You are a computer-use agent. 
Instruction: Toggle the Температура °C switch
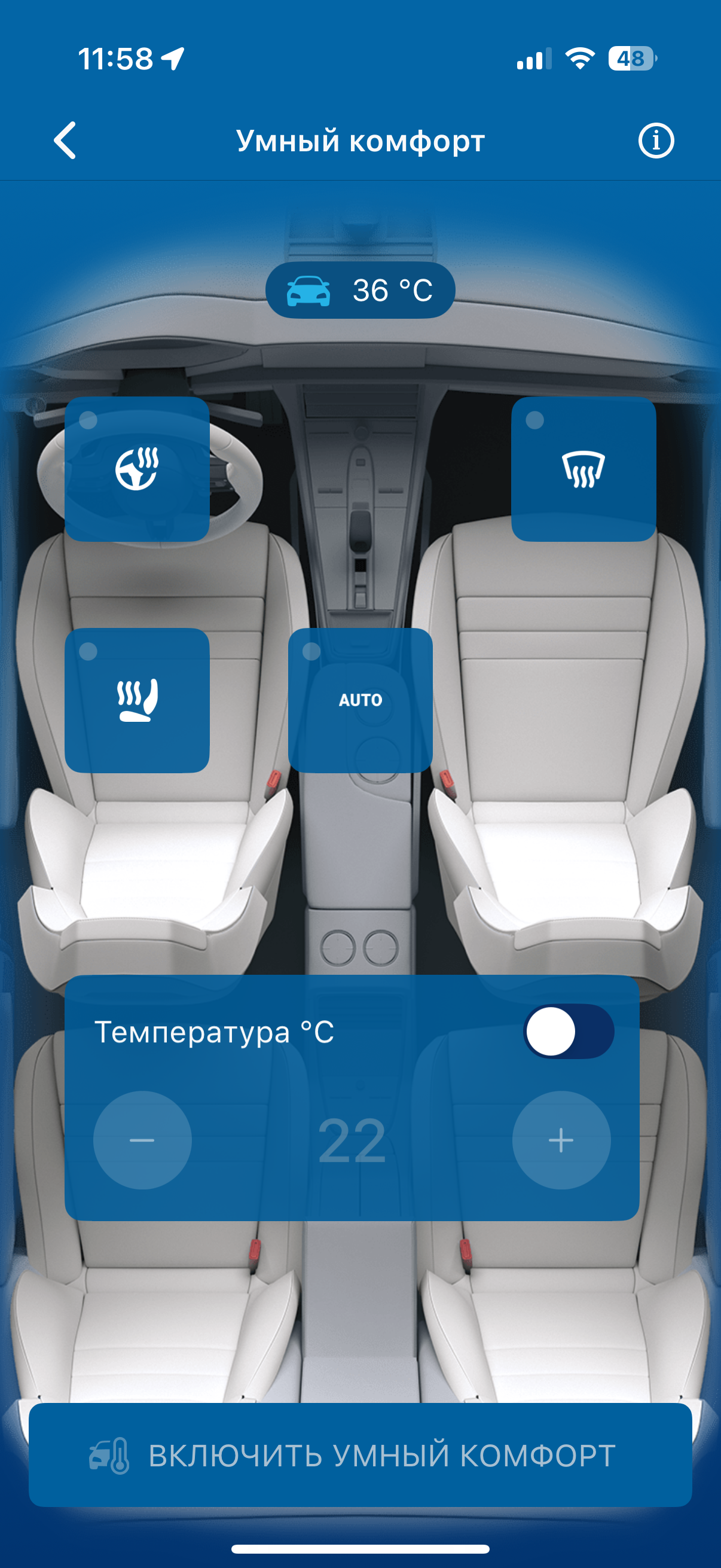click(x=569, y=1032)
